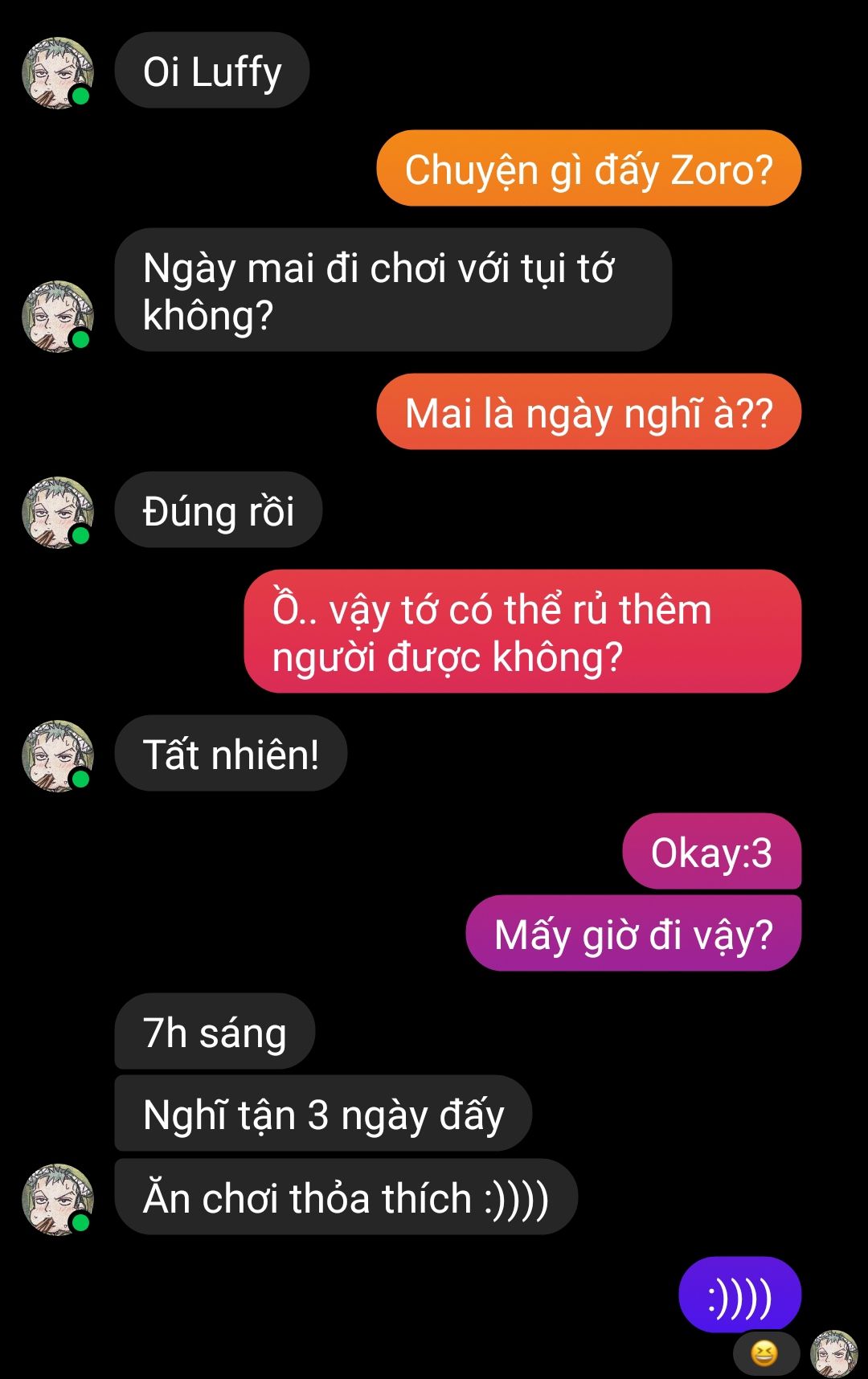Open the laughing reaction under the ":))))" message

(x=764, y=1353)
